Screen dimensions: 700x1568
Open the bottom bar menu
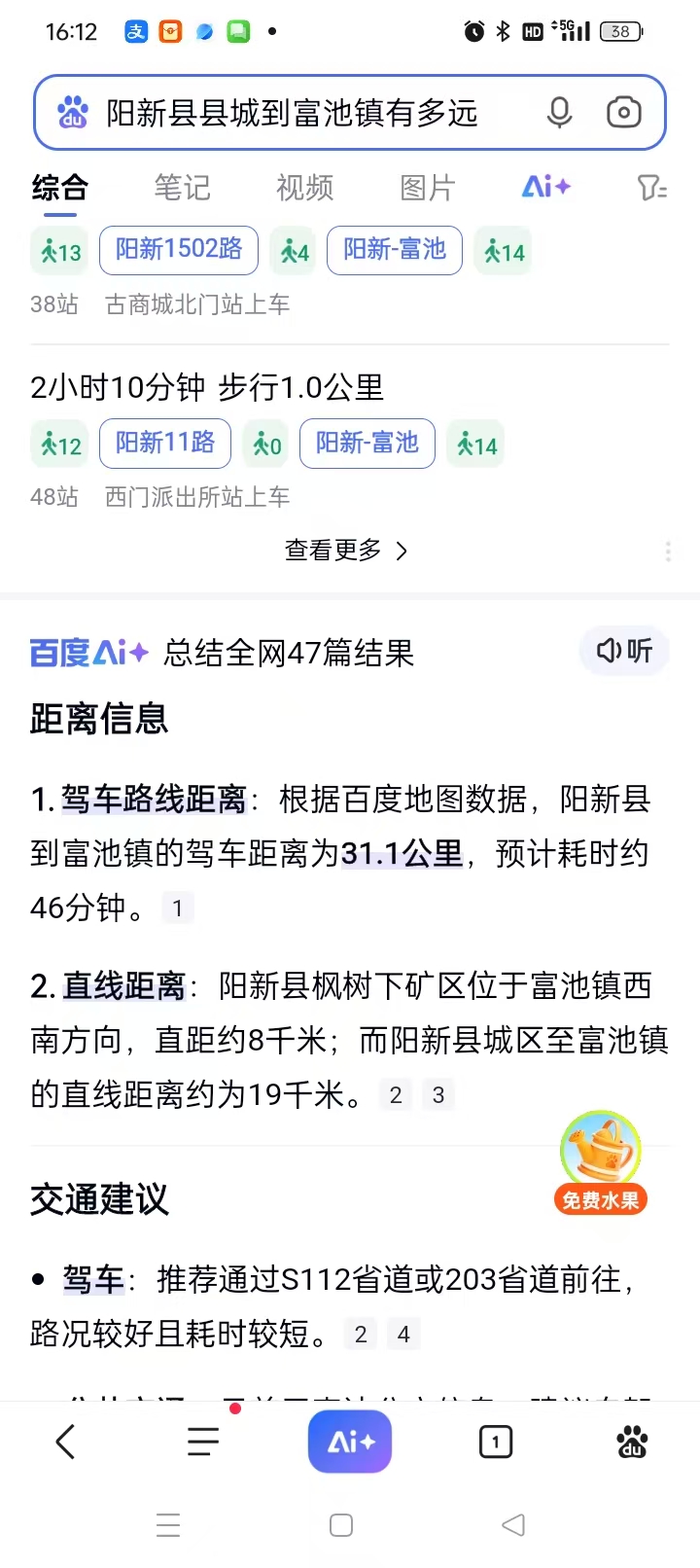coord(203,1442)
